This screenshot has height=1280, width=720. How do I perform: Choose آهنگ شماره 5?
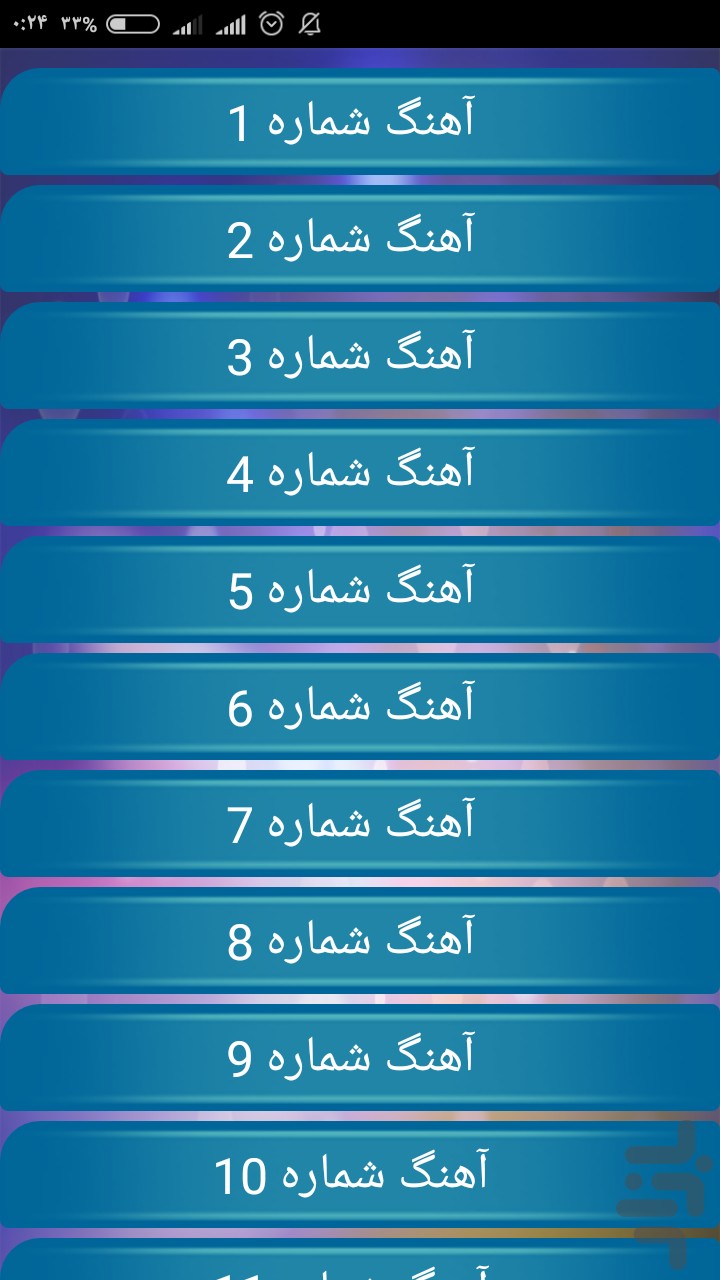tap(360, 590)
